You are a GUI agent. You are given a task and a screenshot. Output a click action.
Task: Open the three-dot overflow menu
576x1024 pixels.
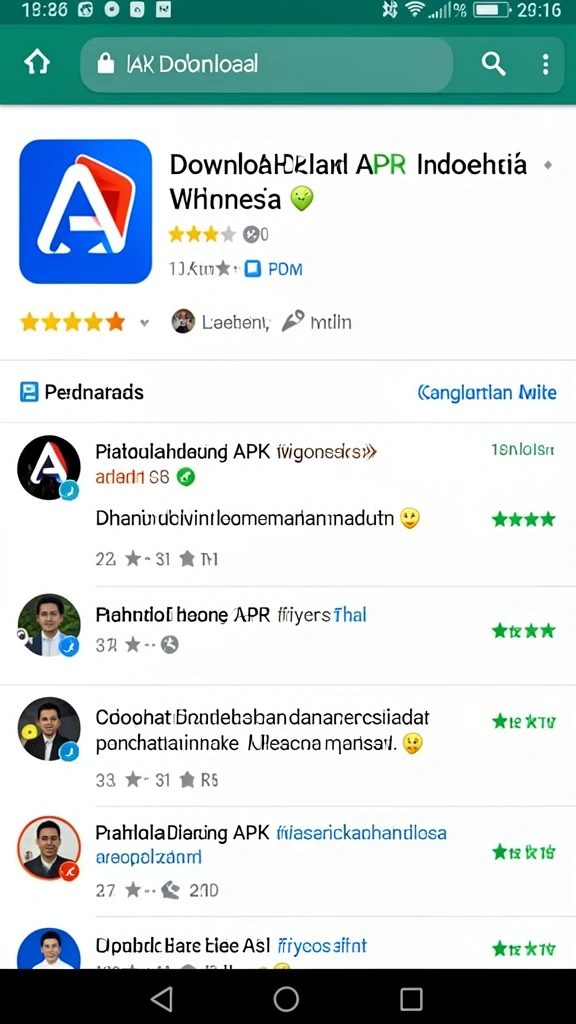[x=545, y=64]
